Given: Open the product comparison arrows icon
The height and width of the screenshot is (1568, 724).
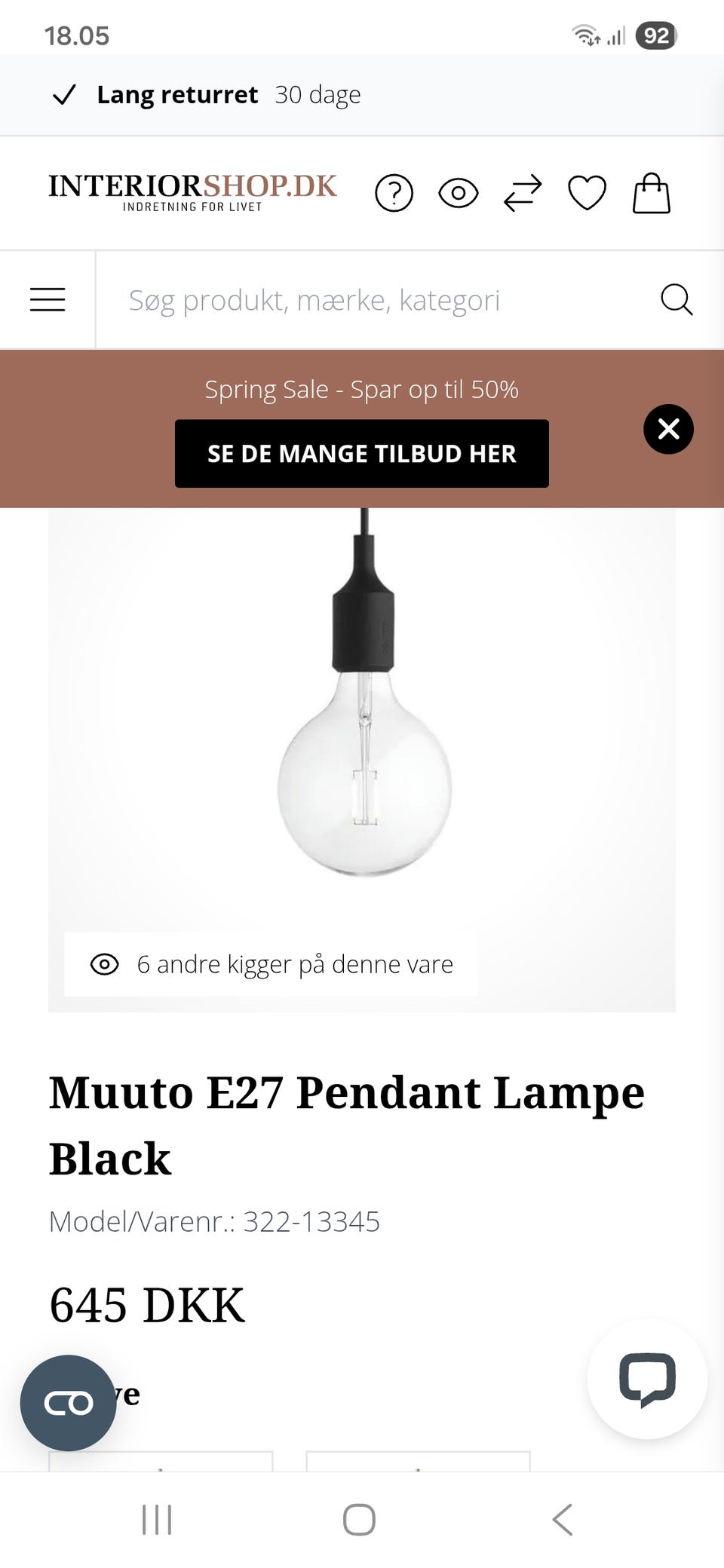Looking at the screenshot, I should 523,194.
